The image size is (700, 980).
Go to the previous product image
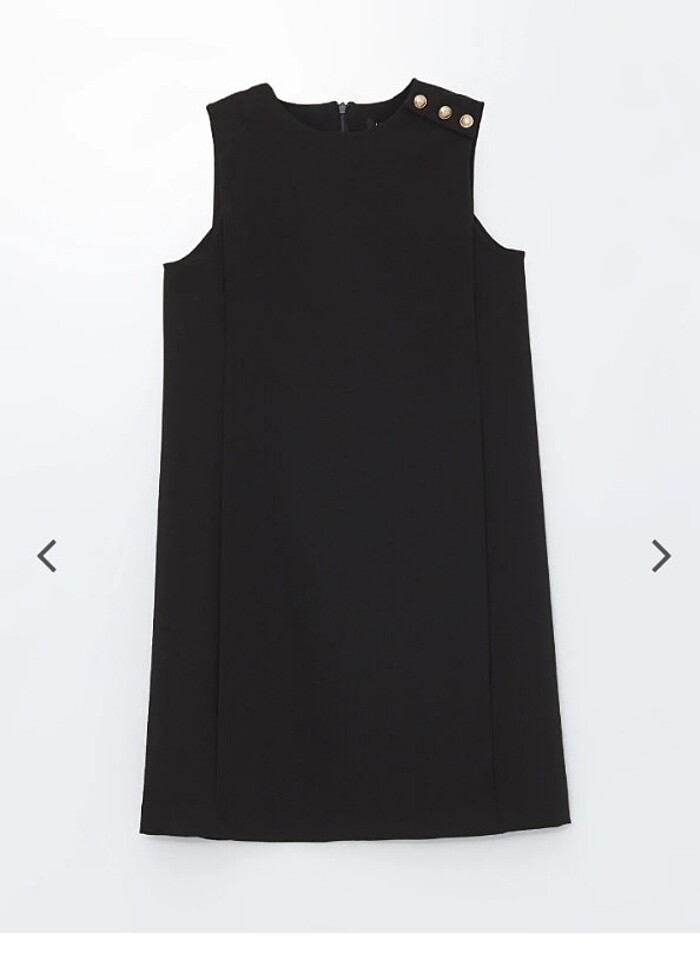pos(46,556)
